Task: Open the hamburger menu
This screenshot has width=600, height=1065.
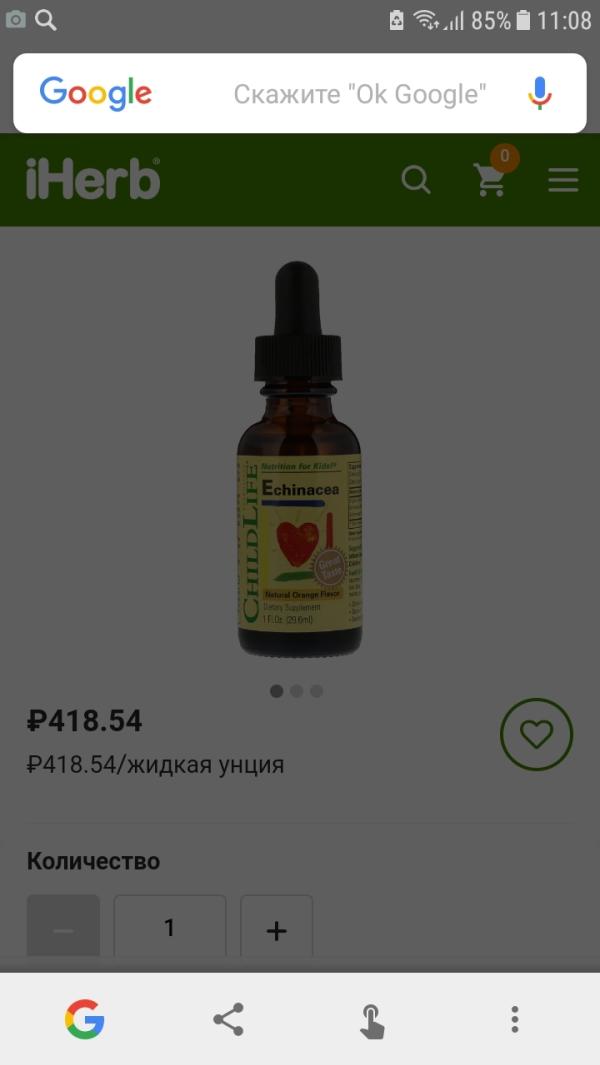Action: point(563,180)
